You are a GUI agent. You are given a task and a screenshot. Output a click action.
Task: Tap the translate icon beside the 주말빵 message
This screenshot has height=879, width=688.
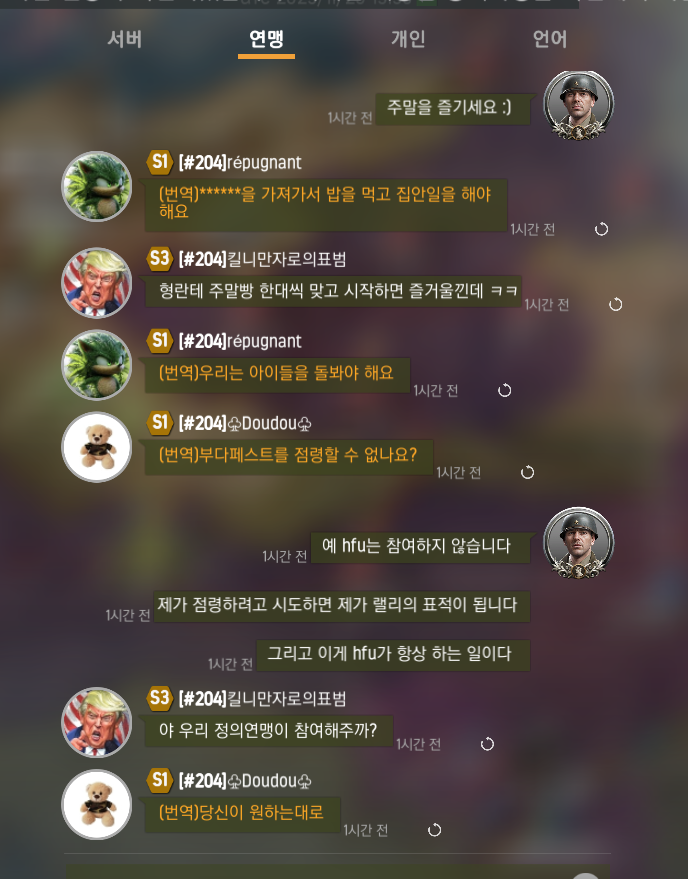615,304
